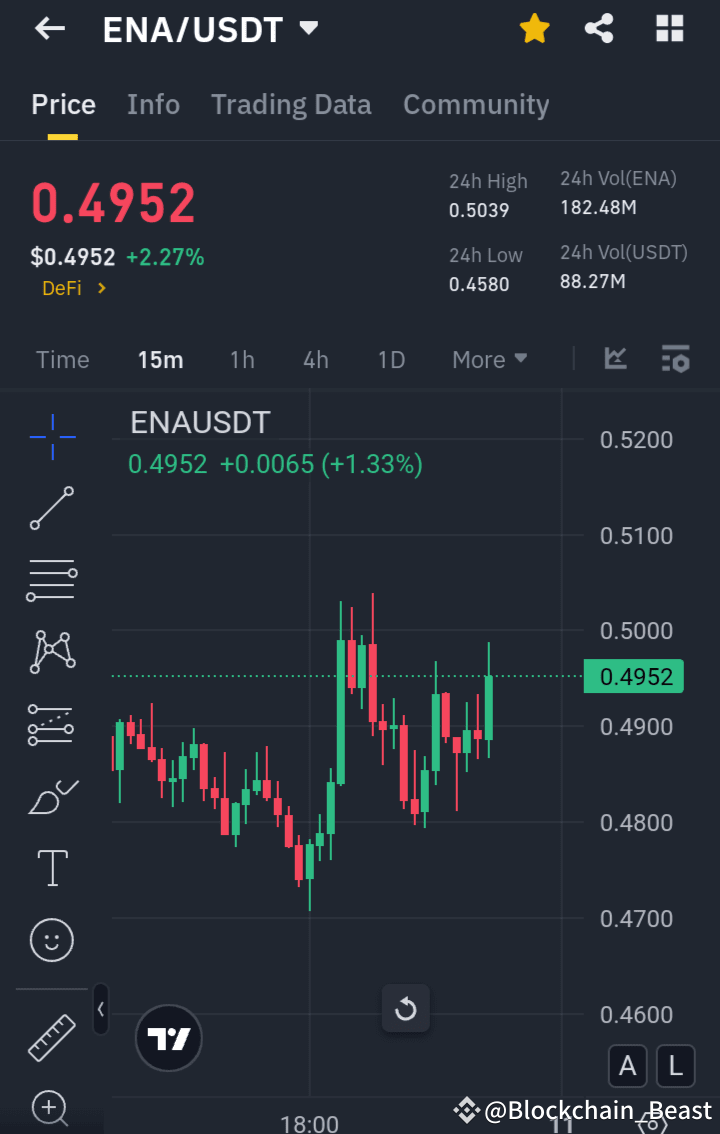Pick the horizontal lines drawing tool
Screen dimensions: 720x1134
51,580
